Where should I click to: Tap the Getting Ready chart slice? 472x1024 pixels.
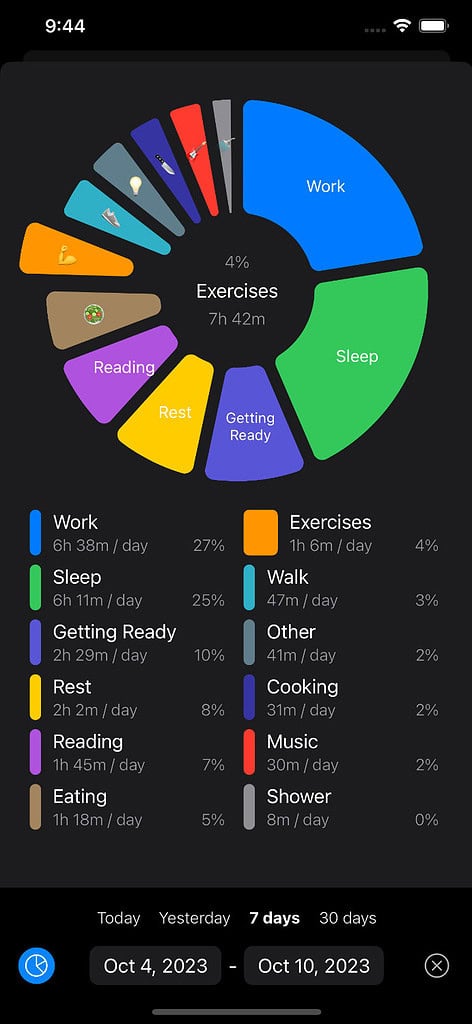(251, 428)
